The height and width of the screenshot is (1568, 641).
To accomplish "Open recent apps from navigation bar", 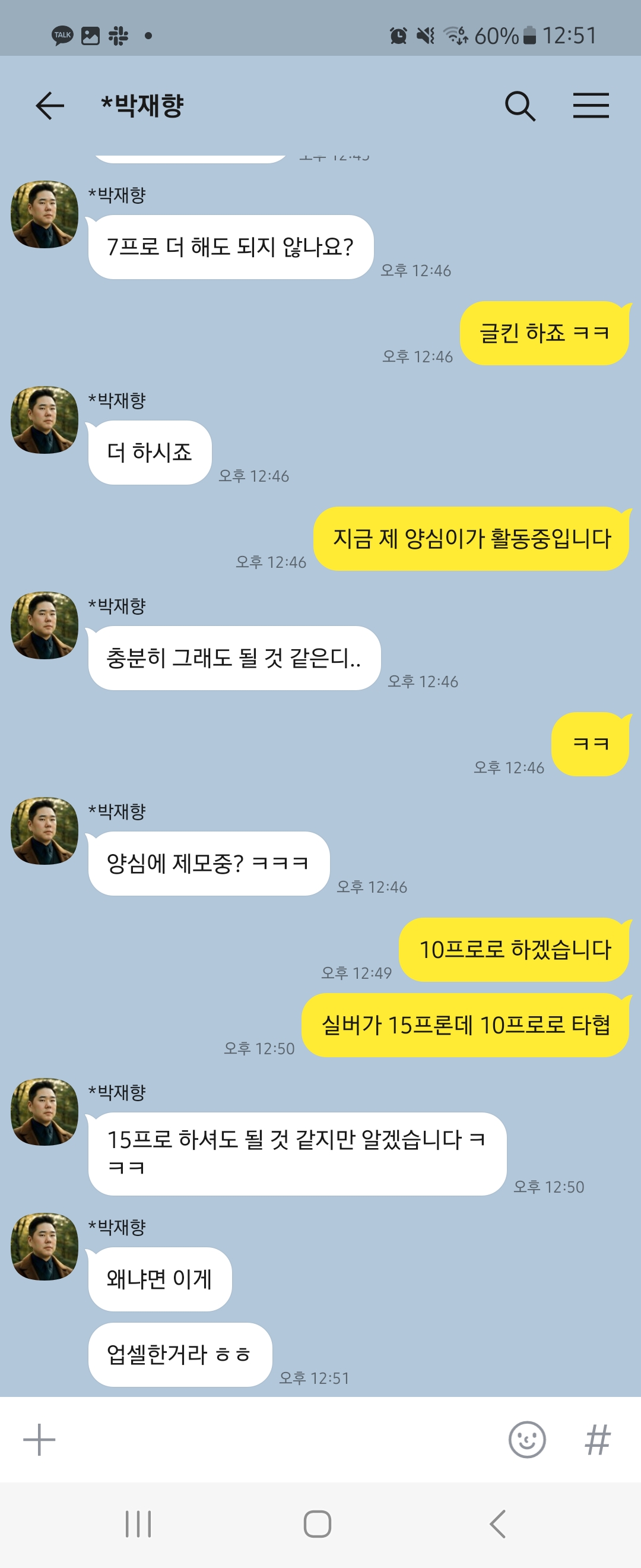I will tap(138, 1524).
